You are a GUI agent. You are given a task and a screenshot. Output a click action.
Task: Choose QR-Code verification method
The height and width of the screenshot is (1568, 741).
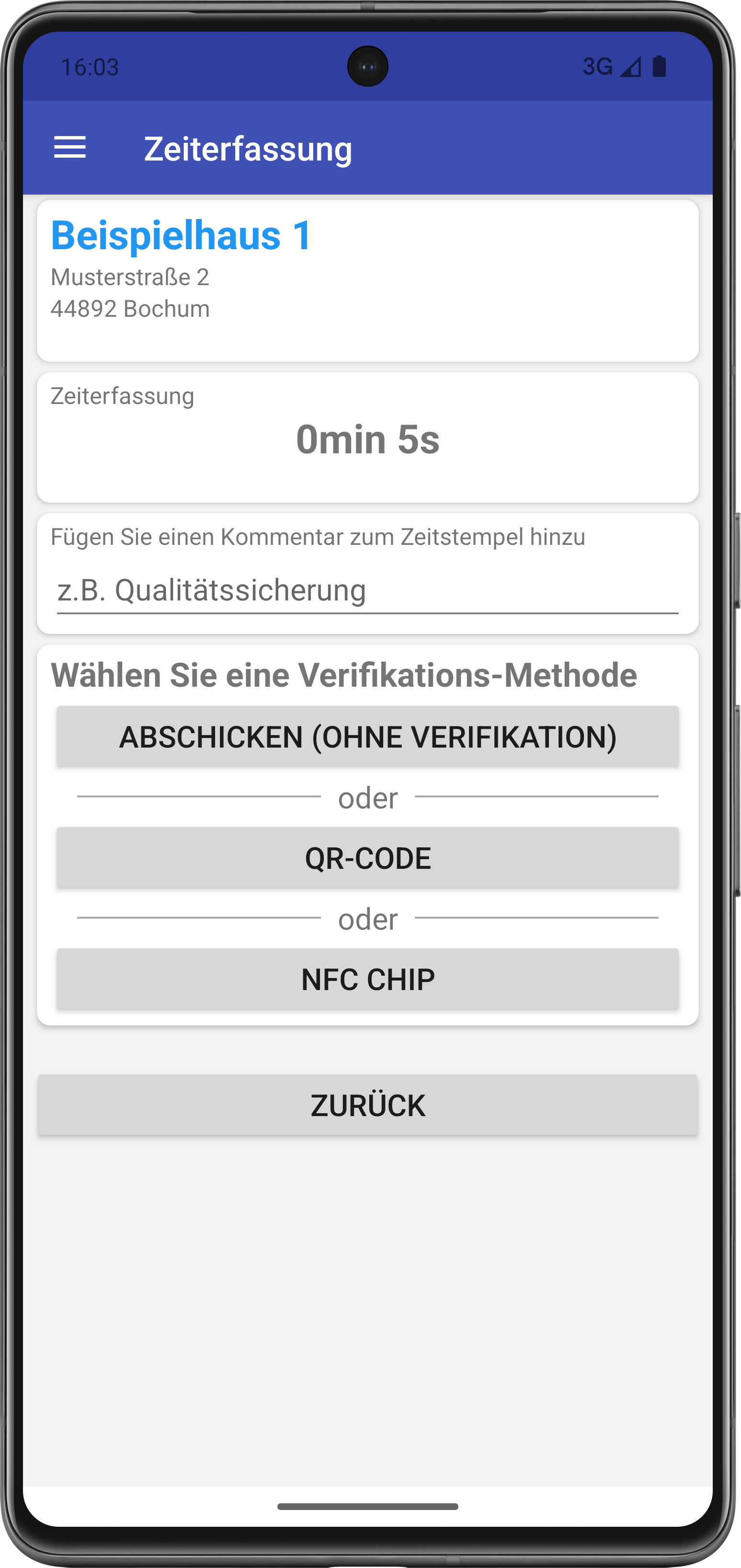tap(367, 858)
